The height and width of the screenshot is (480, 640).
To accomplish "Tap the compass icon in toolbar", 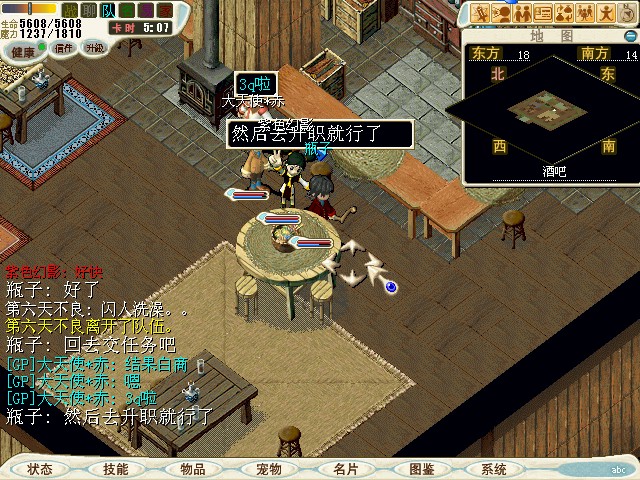I will tap(625, 13).
